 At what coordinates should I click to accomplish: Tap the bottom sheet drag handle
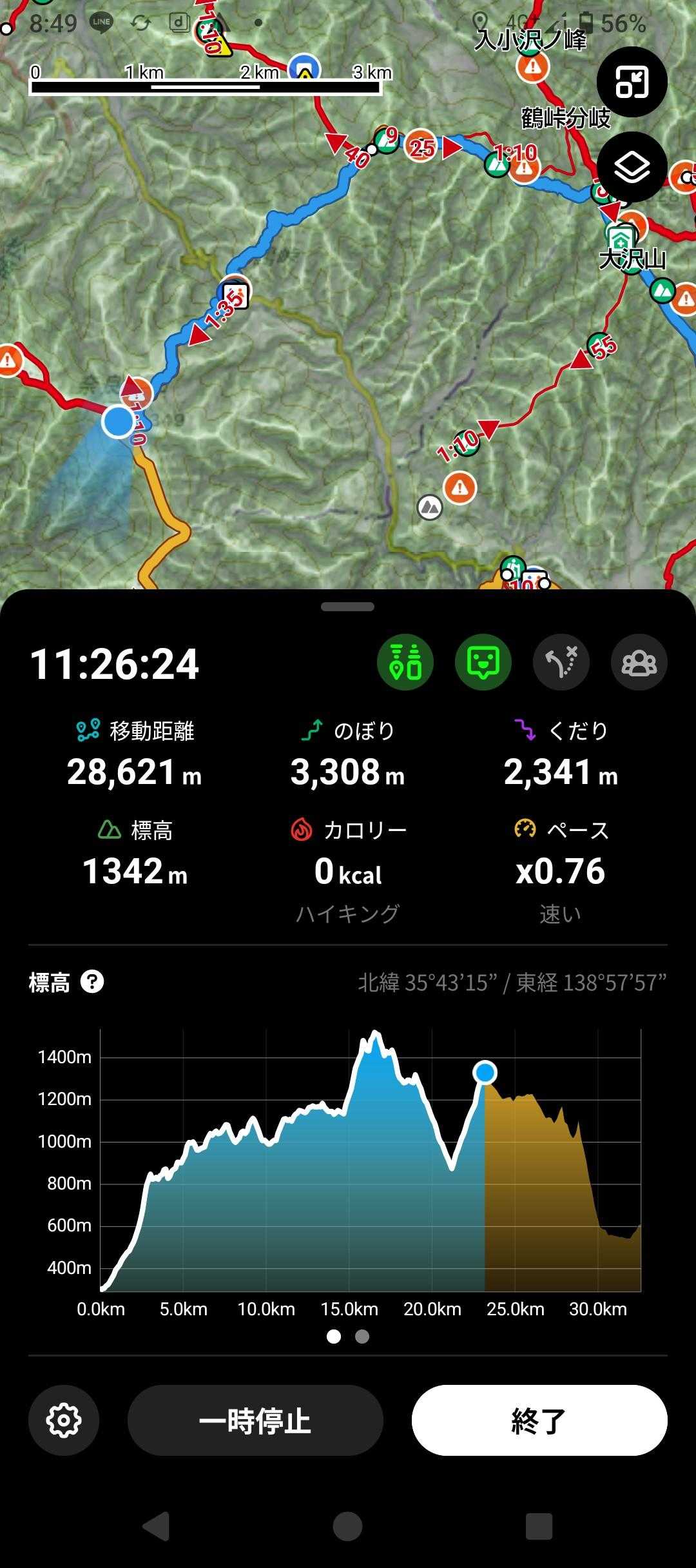[347, 607]
